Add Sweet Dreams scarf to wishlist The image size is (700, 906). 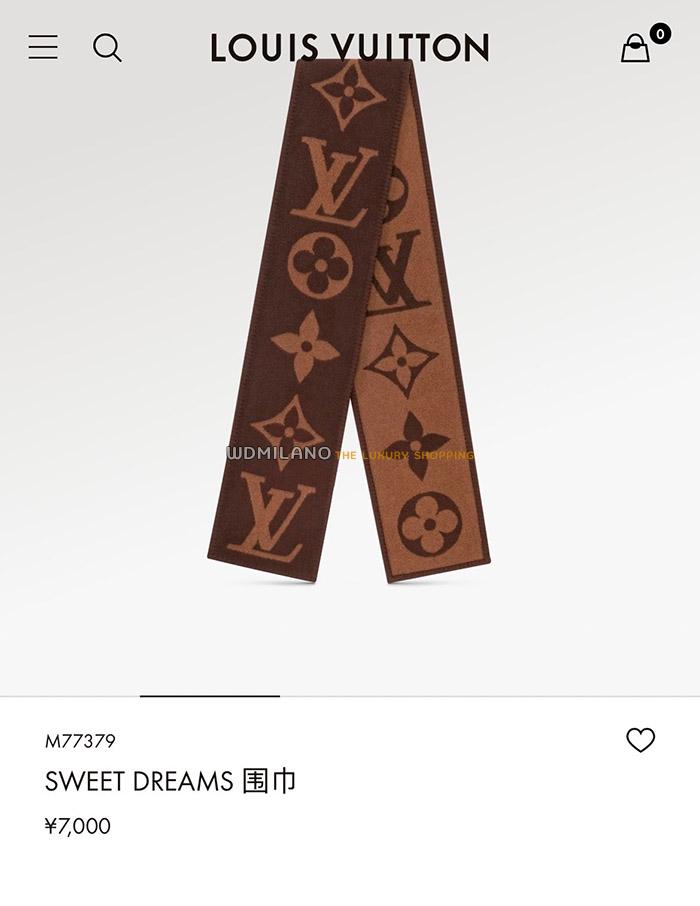point(640,740)
